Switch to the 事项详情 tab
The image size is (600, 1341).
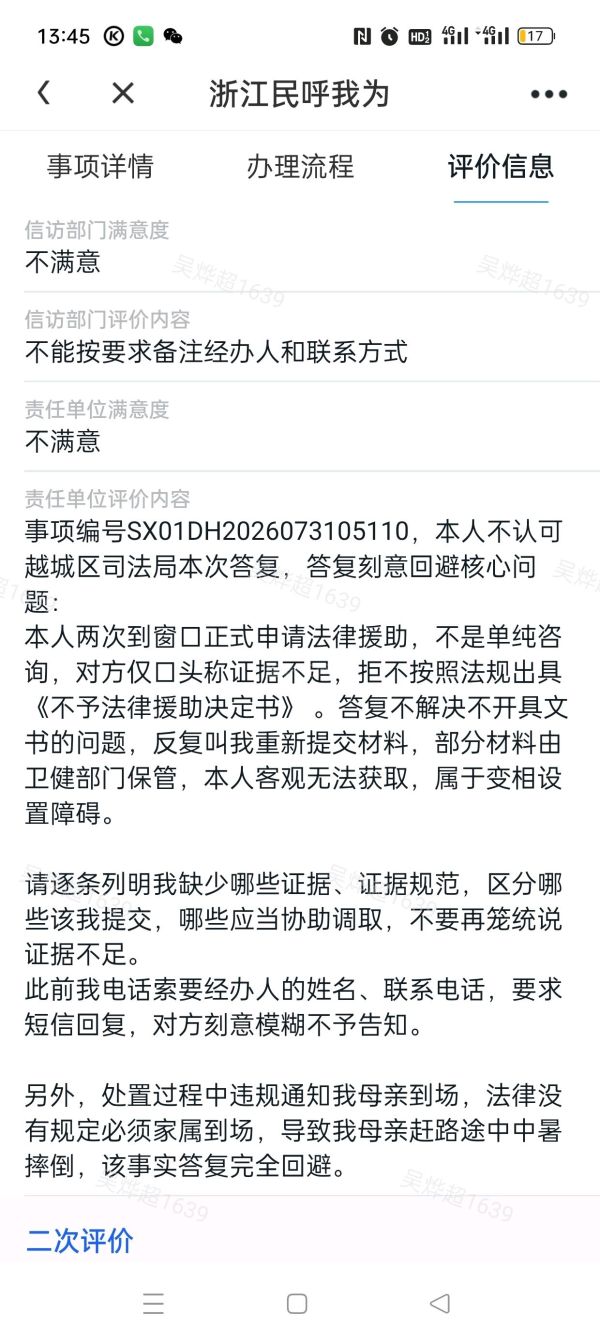[100, 166]
